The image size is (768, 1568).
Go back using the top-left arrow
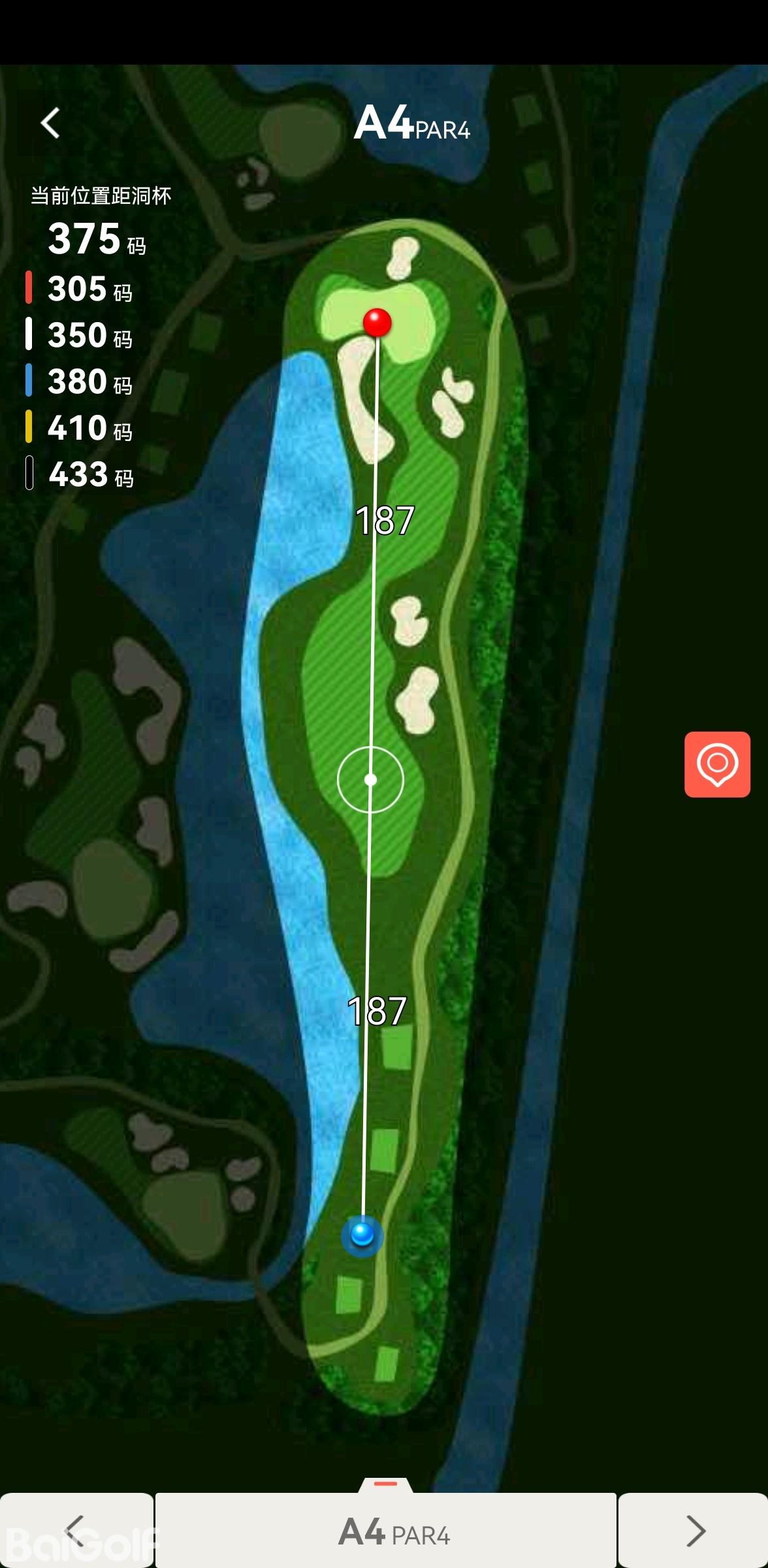[50, 123]
